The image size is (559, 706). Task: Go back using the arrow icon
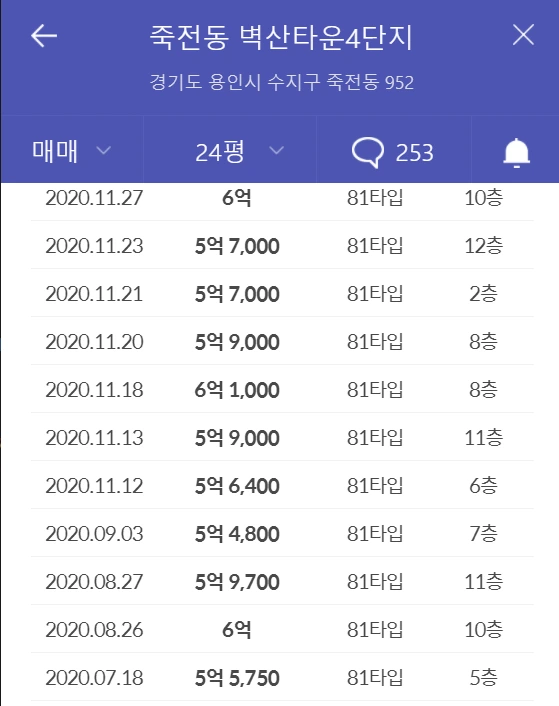click(44, 36)
